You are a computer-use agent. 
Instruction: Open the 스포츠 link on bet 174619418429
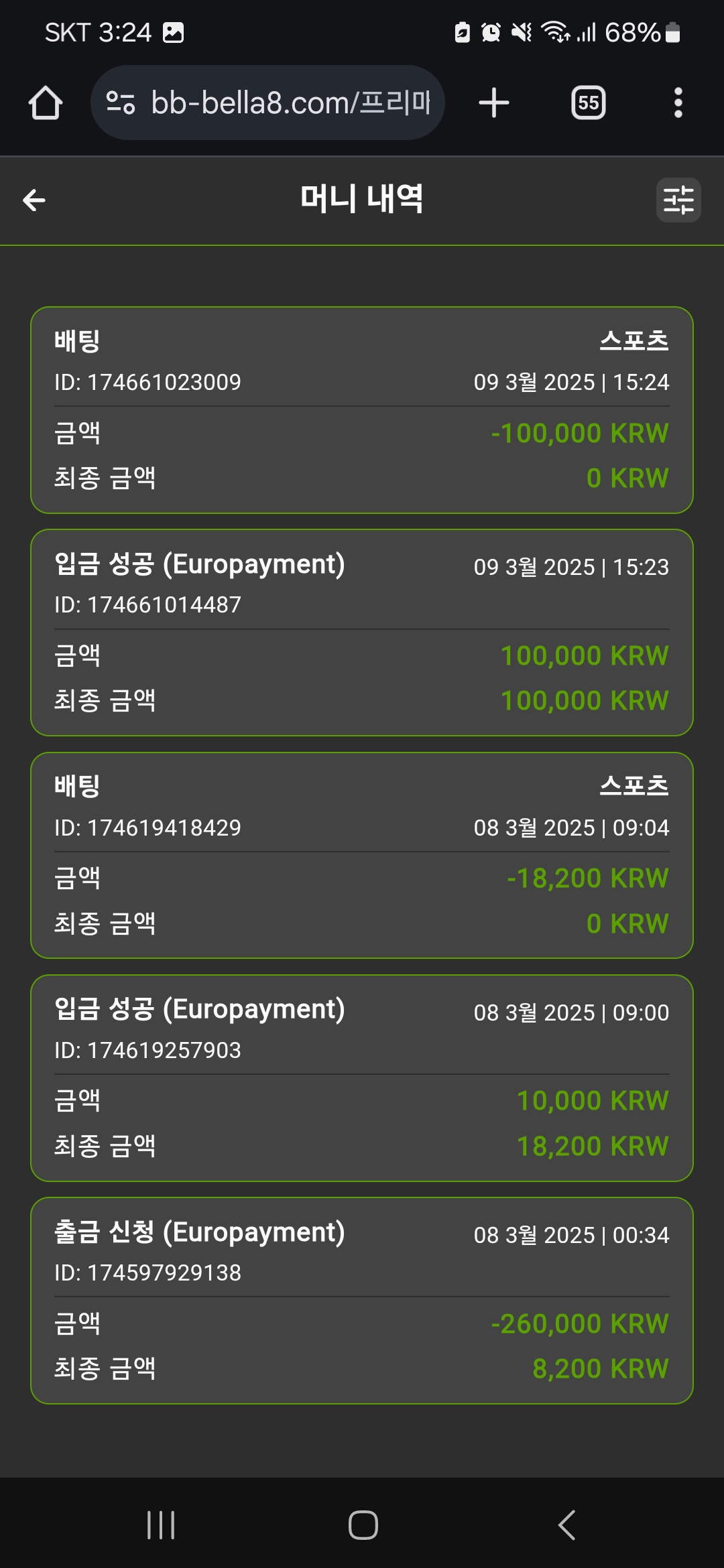pyautogui.click(x=634, y=786)
